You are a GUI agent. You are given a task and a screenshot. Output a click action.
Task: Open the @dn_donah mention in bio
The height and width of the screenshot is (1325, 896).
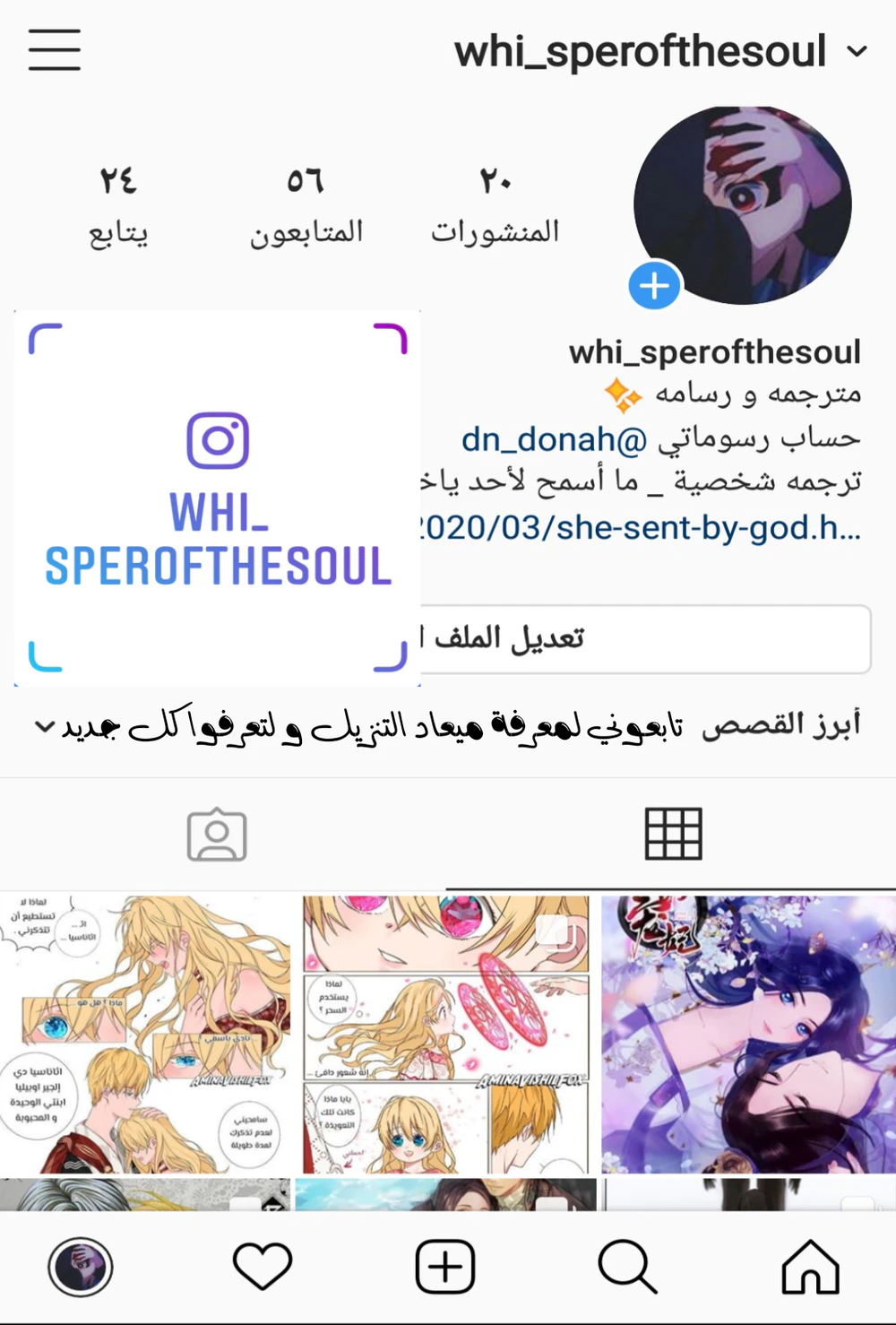pos(554,439)
